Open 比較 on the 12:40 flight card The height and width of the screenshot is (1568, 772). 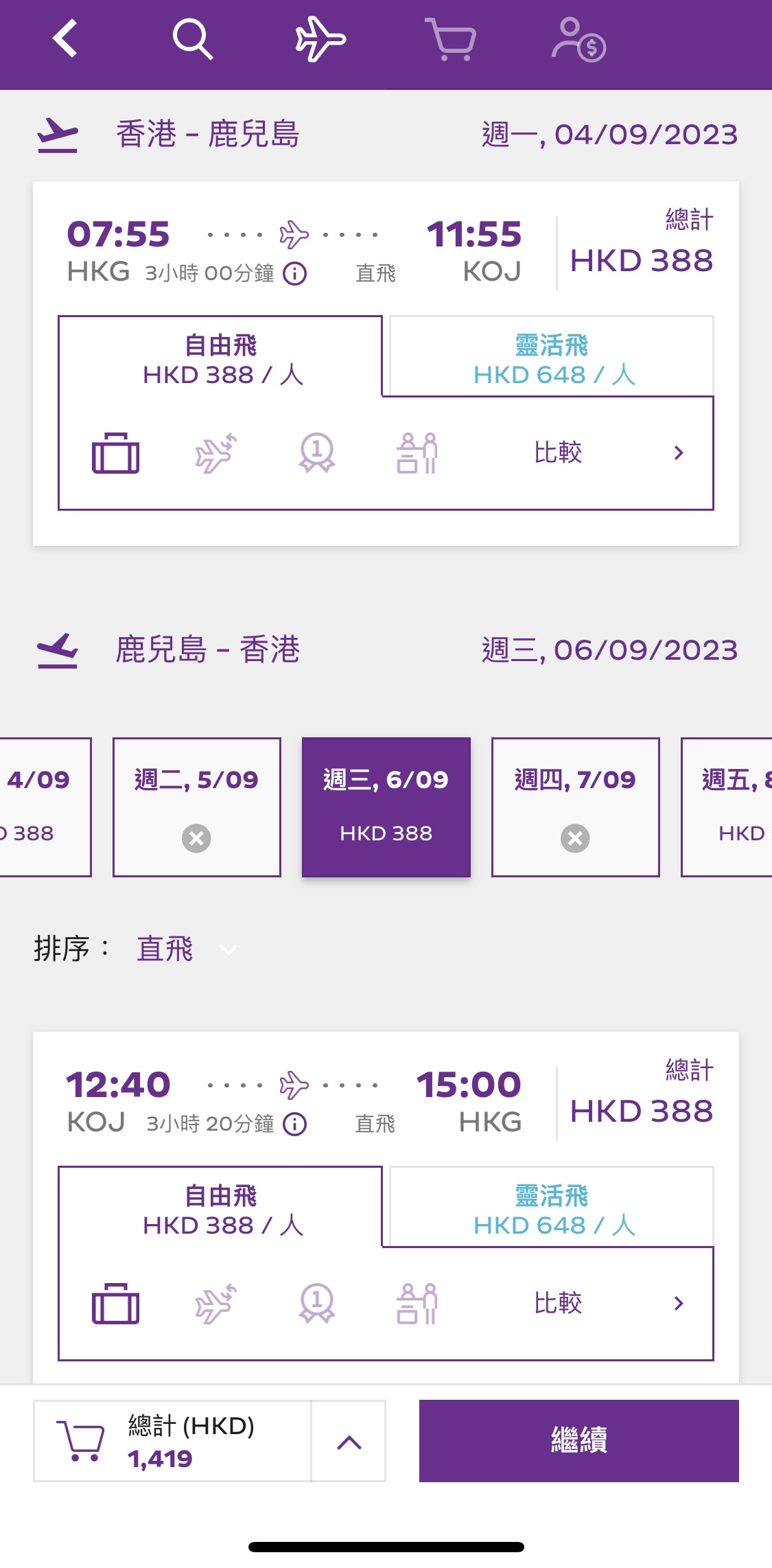point(607,1303)
